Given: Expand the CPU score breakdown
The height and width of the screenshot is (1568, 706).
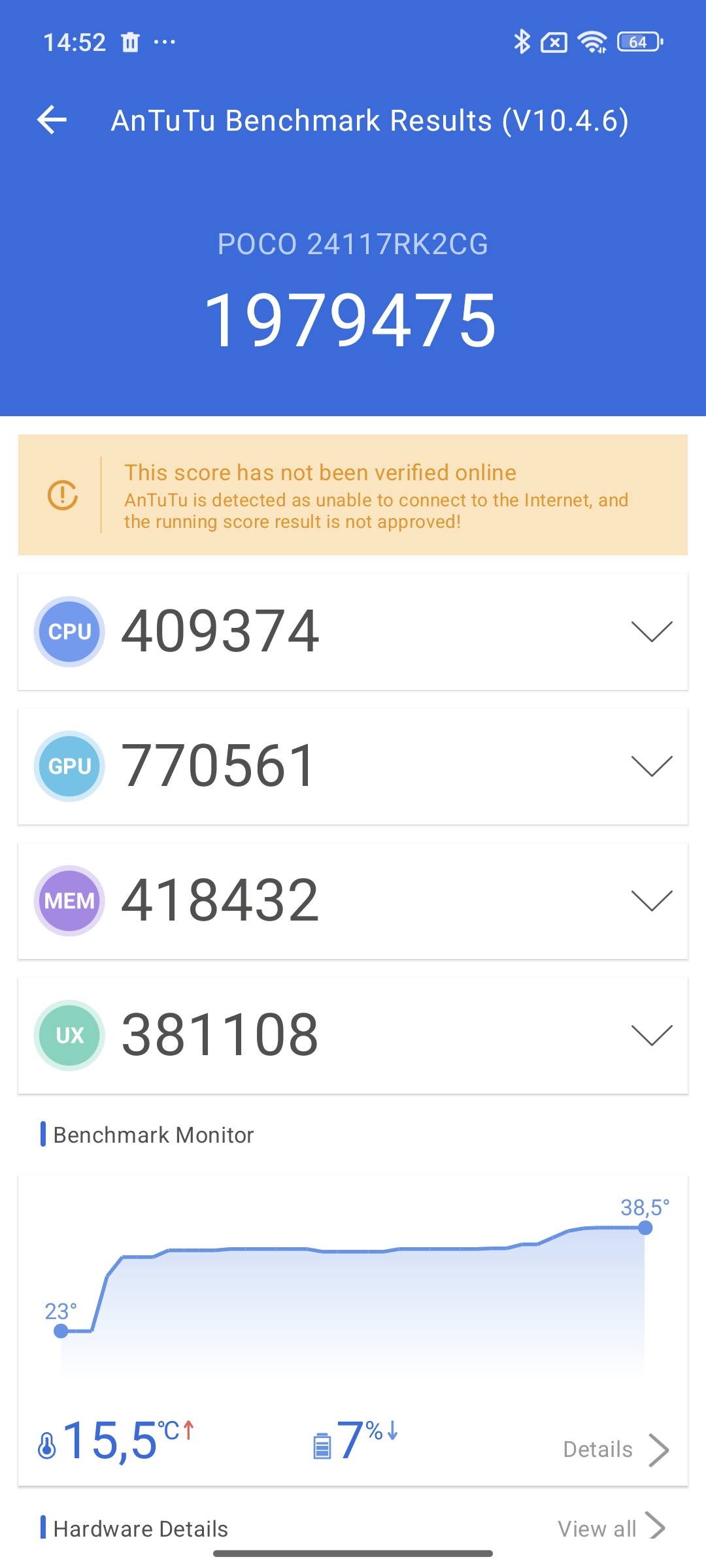Looking at the screenshot, I should (651, 631).
